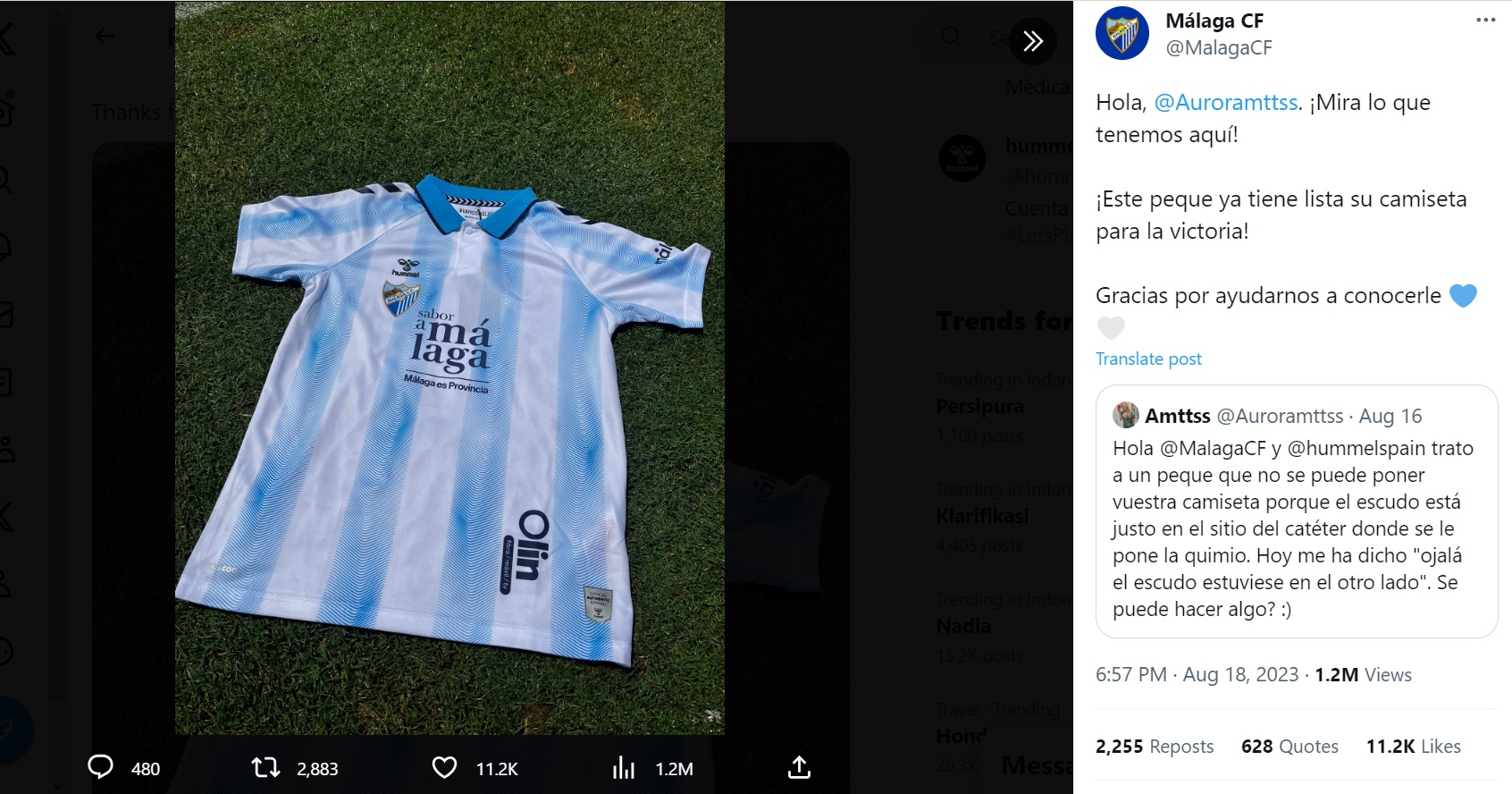
Task: Share the post with the upload icon
Action: tap(799, 767)
